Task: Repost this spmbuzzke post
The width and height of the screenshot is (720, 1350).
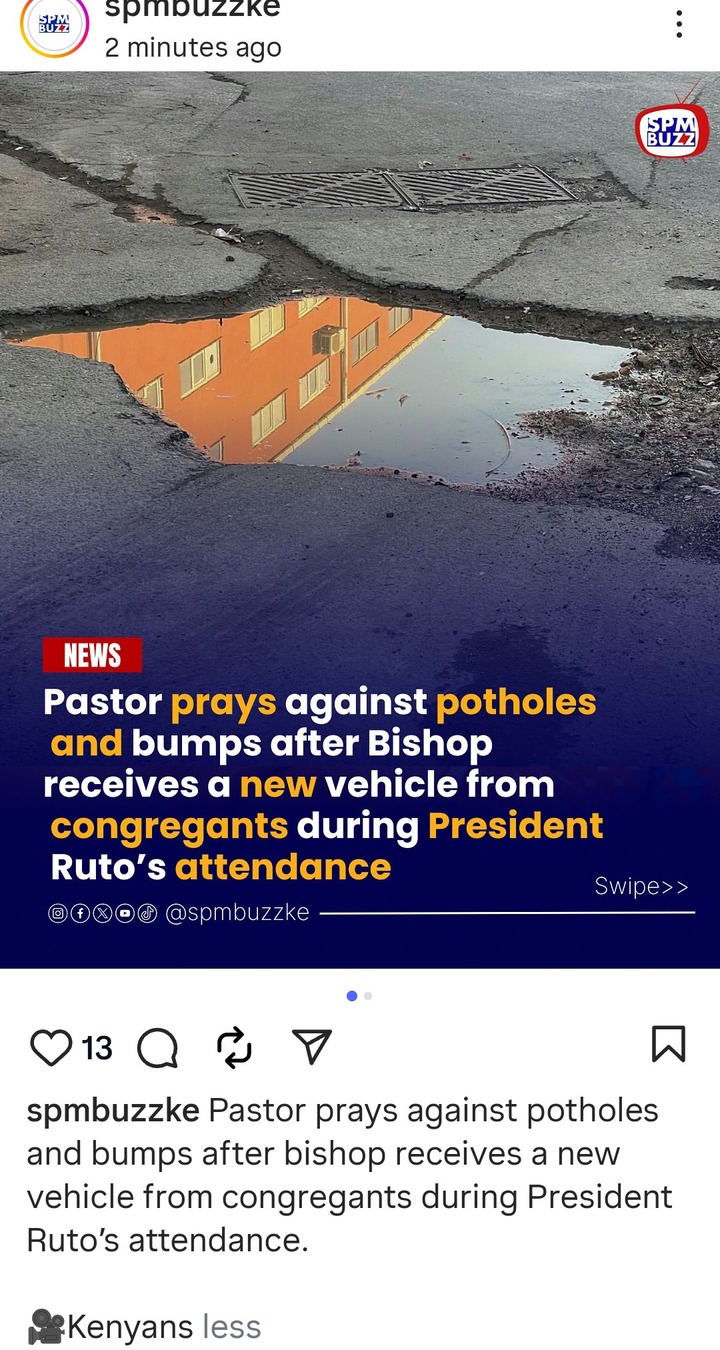Action: click(234, 1047)
